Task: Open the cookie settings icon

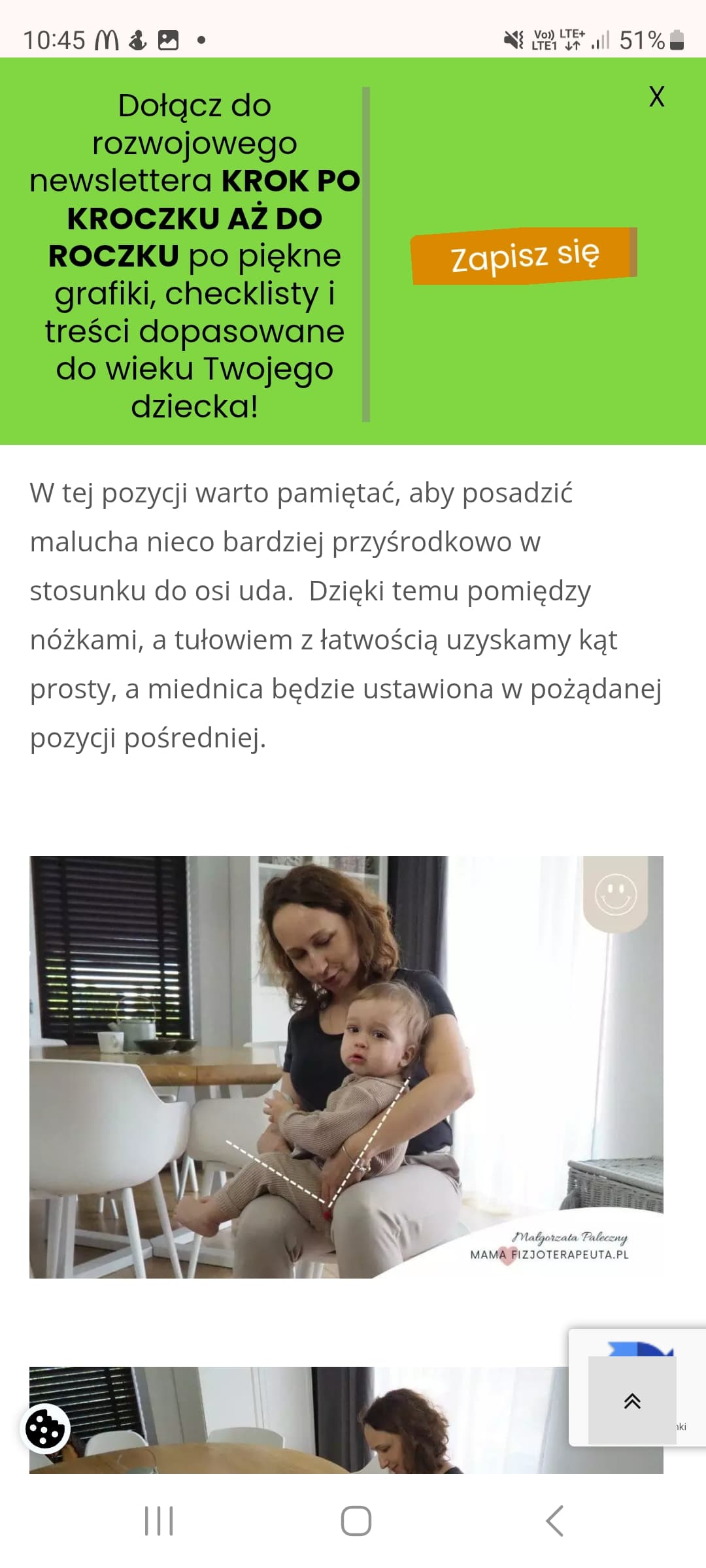Action: click(x=45, y=1428)
